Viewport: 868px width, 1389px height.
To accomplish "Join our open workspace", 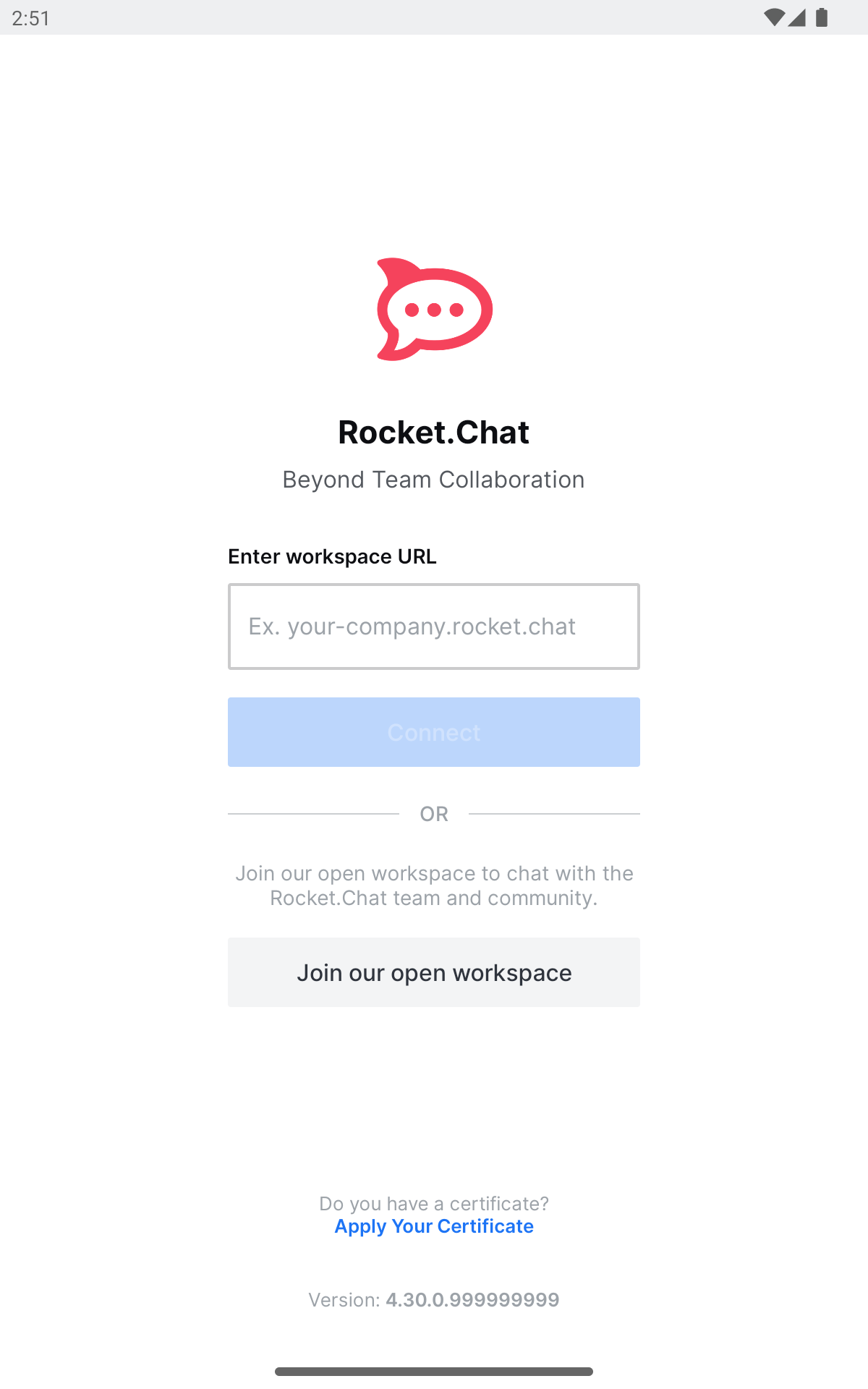I will coord(434,972).
